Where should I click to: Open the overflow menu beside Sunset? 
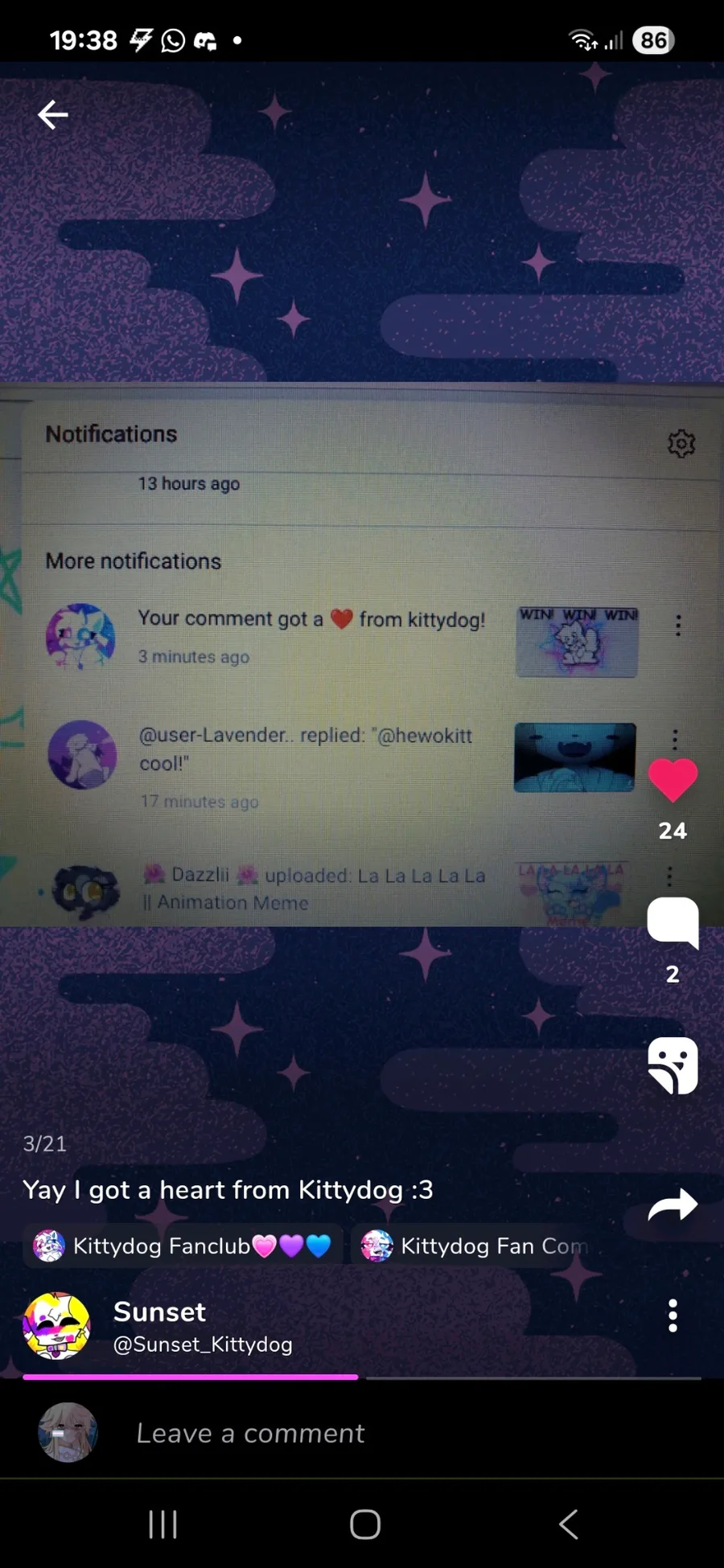tap(673, 1316)
